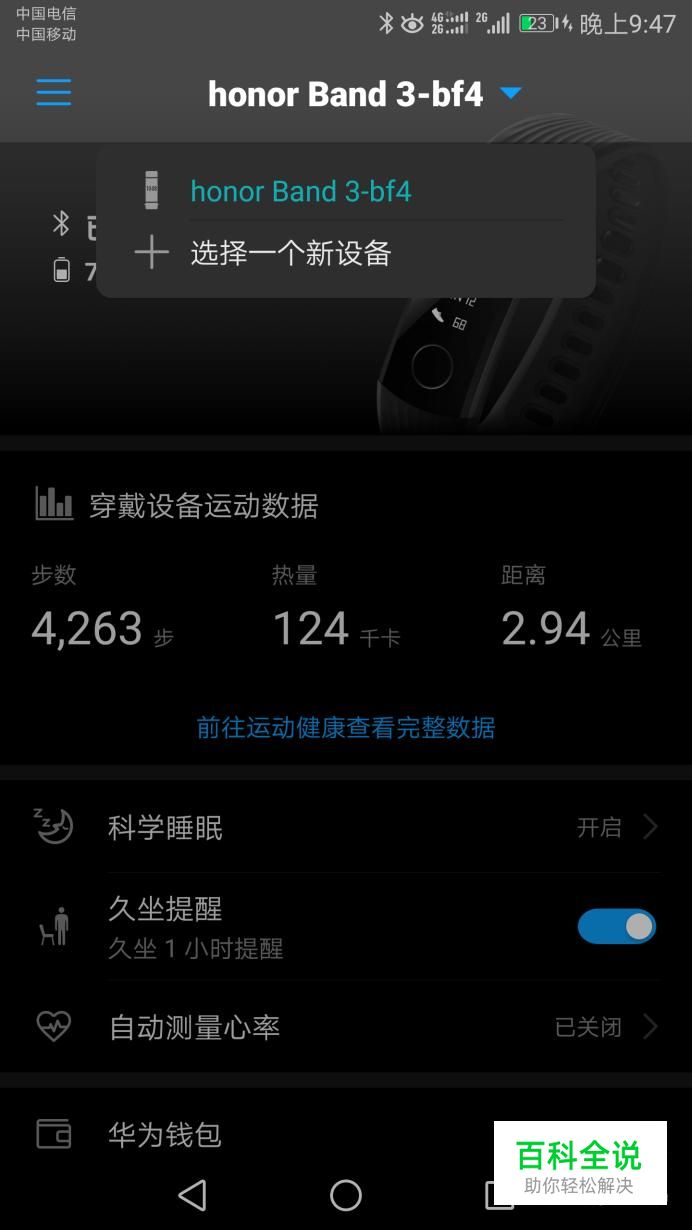Viewport: 692px width, 1230px height.
Task: Open the hamburger menu
Action: (x=53, y=93)
